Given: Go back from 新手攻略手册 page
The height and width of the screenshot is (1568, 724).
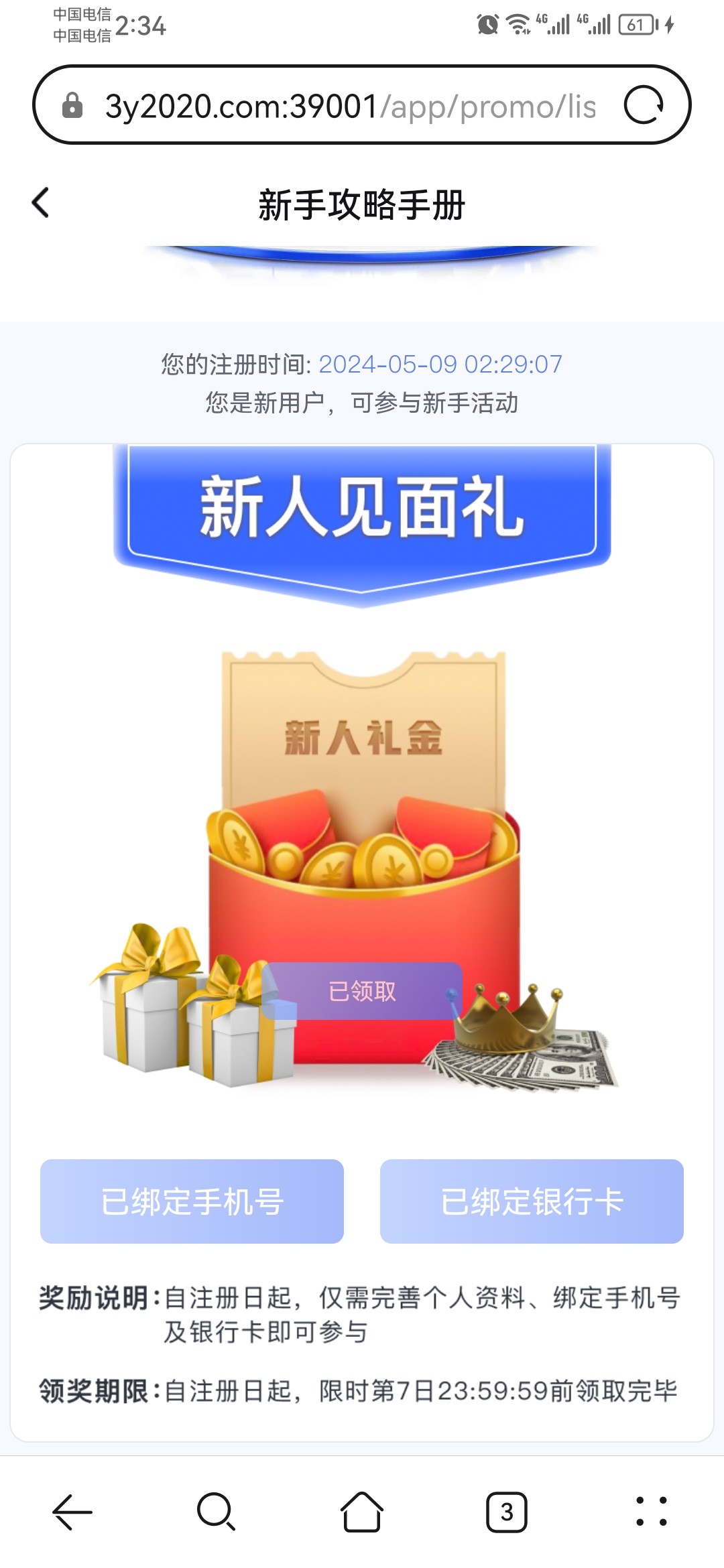Looking at the screenshot, I should coord(41,203).
